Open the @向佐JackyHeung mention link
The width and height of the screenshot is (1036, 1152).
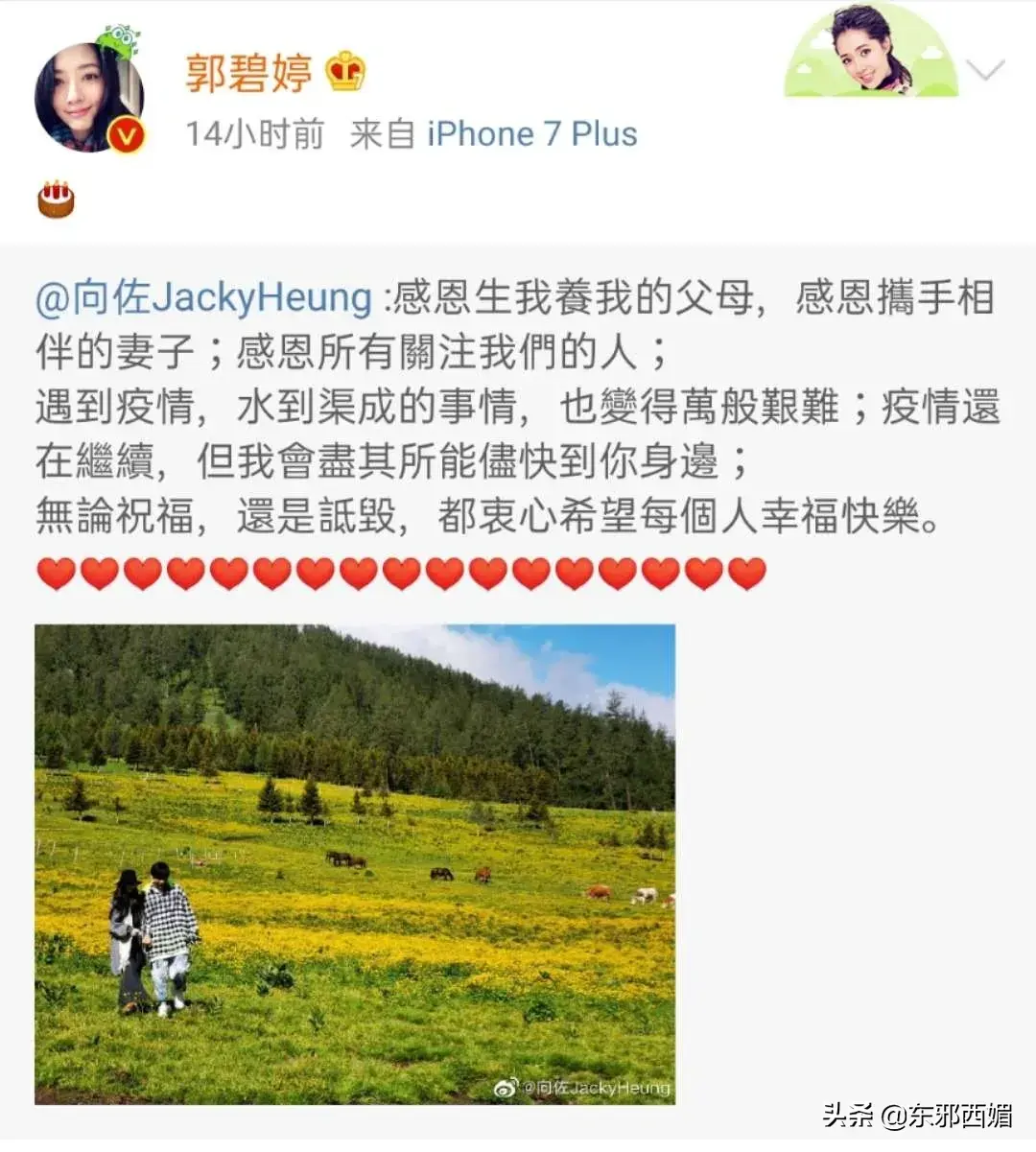click(203, 298)
